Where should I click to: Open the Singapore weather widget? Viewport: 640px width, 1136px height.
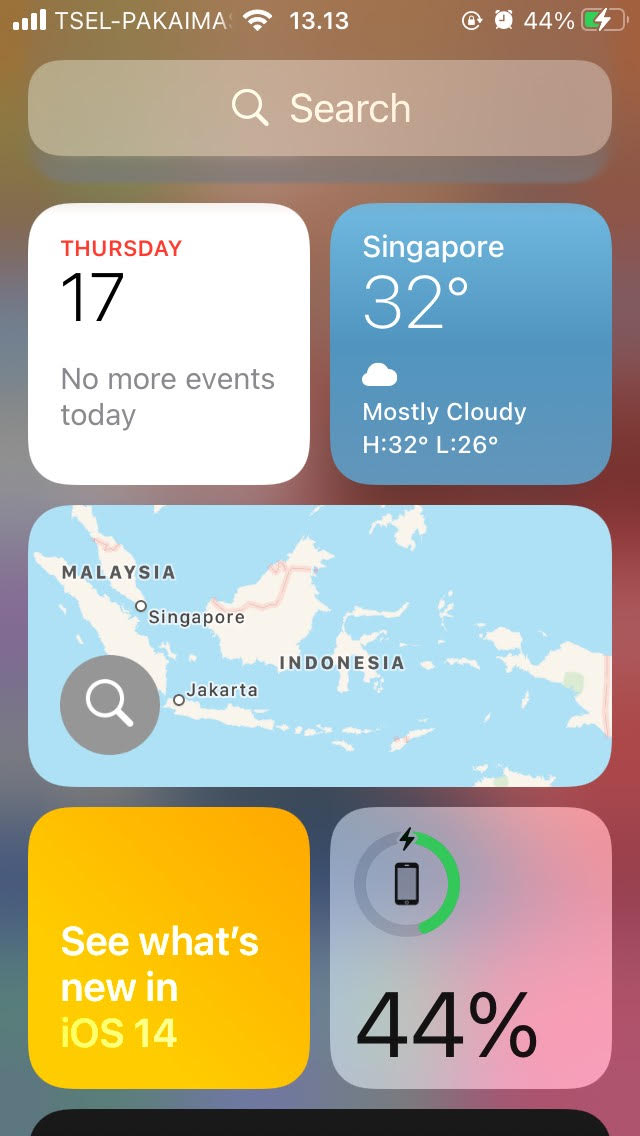pos(471,344)
